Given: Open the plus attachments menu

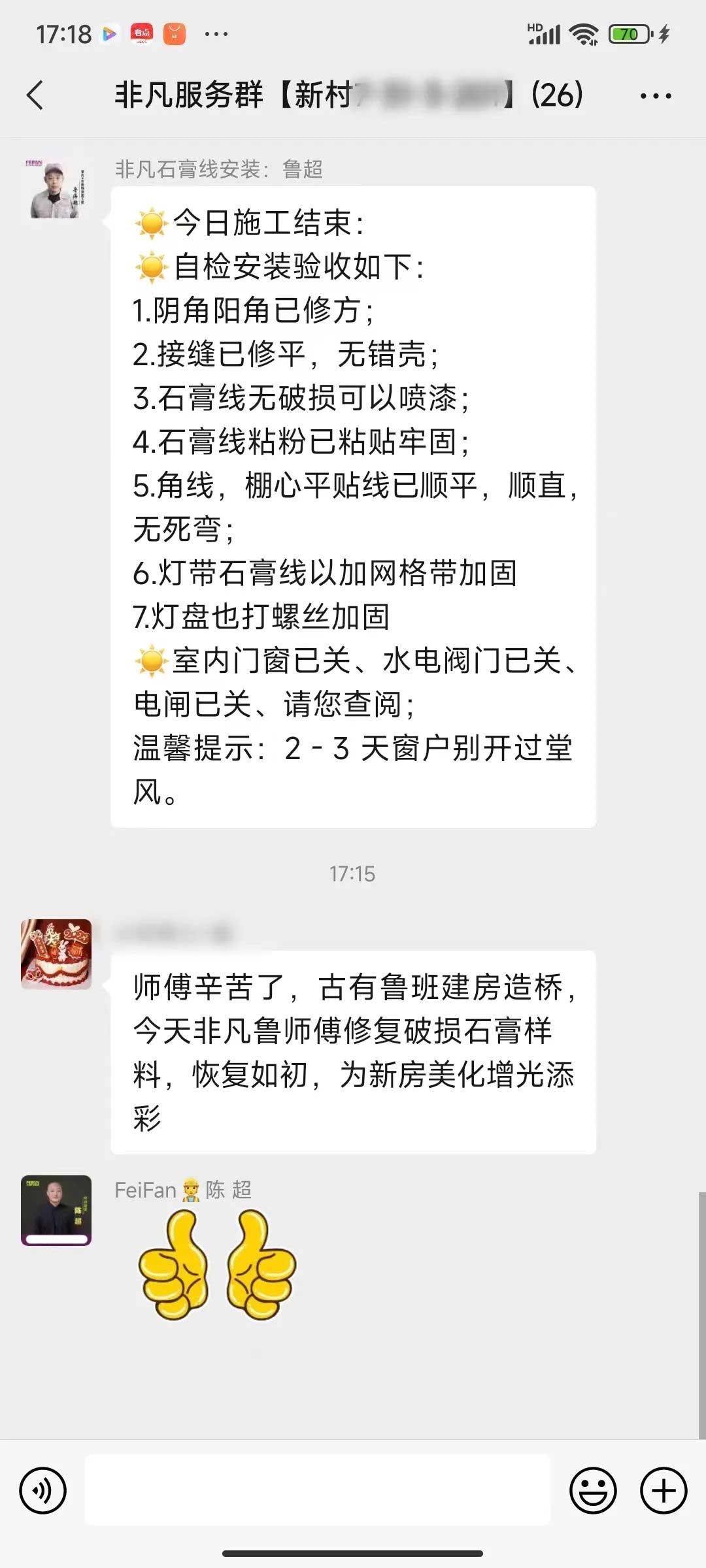Looking at the screenshot, I should 663,1491.
